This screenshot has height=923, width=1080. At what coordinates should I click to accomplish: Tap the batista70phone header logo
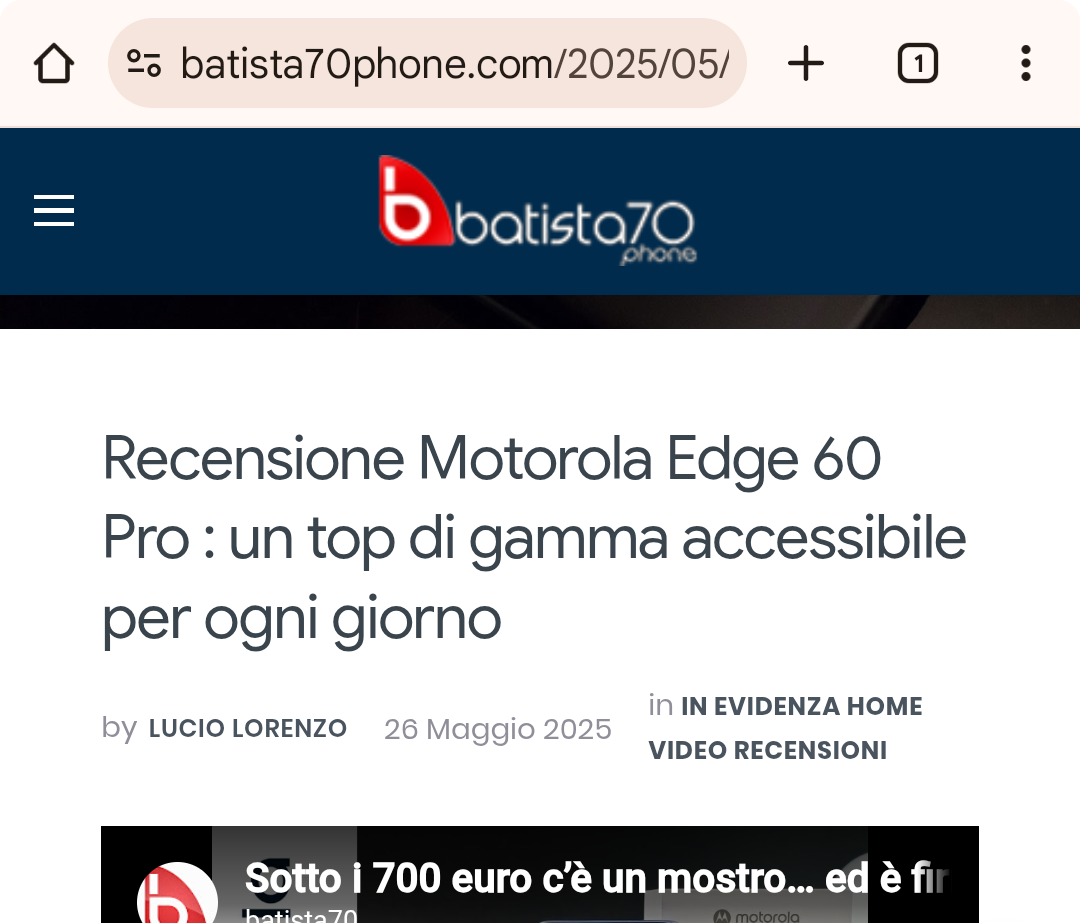(x=538, y=211)
